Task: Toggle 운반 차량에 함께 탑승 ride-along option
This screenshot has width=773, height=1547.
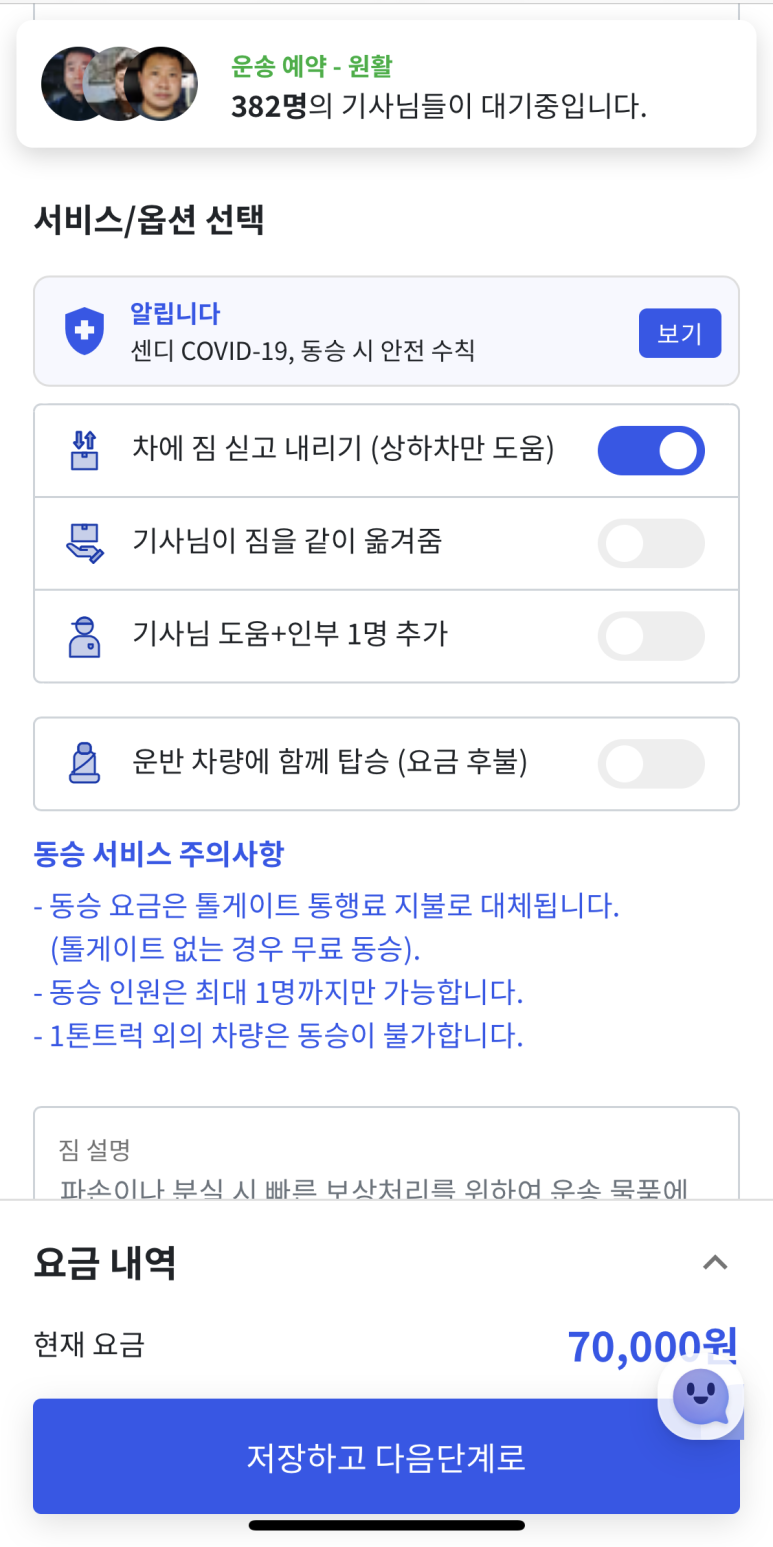Action: 651,764
